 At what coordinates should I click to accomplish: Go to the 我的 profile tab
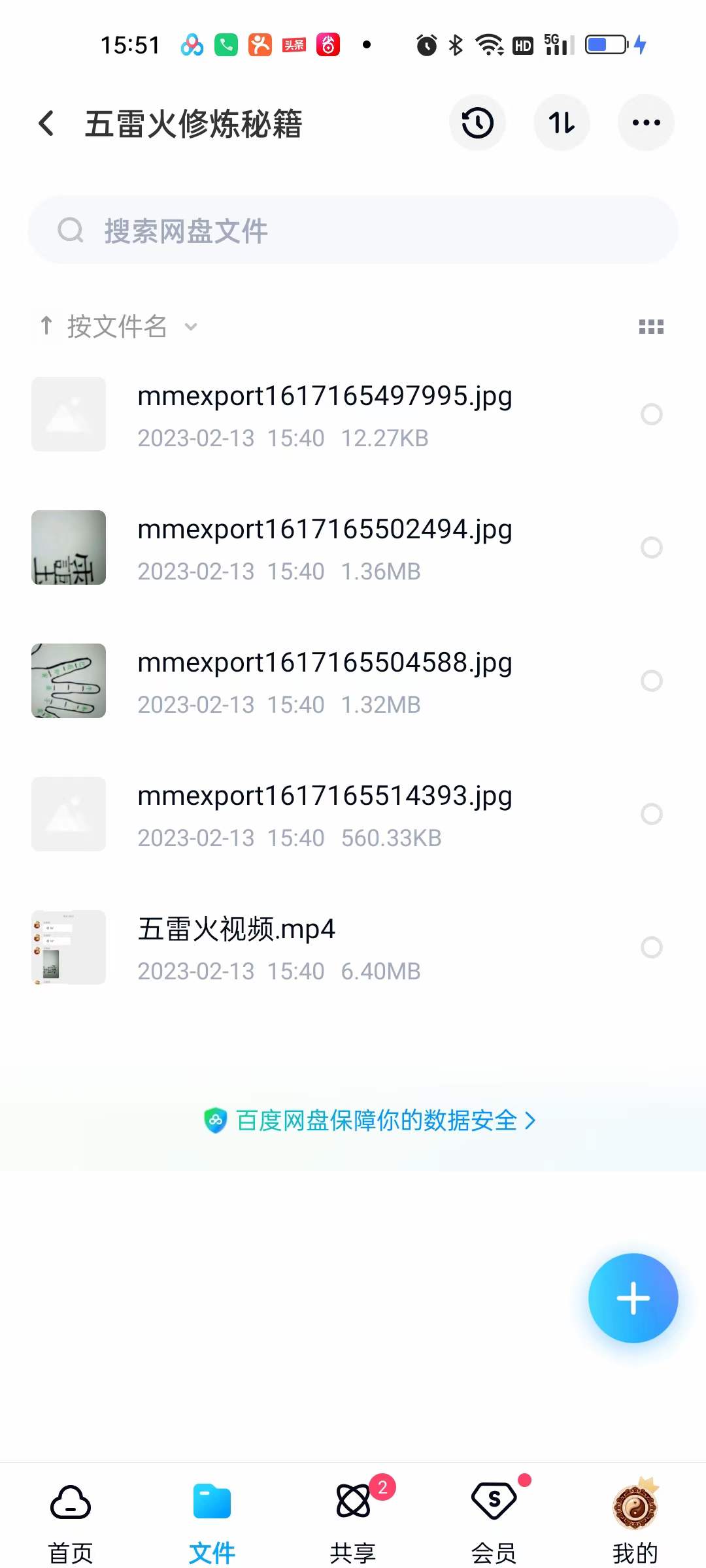(635, 1503)
